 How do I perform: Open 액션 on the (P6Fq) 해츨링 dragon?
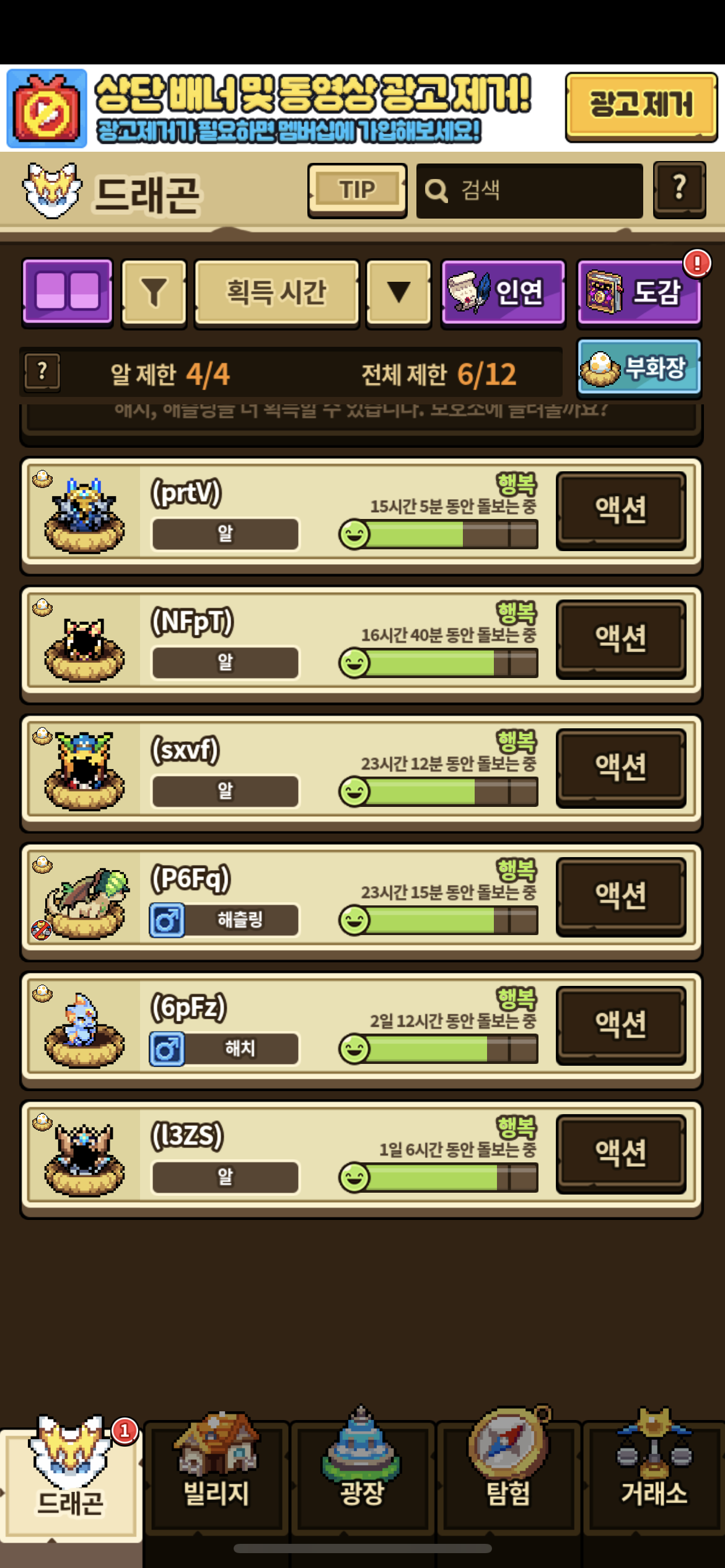point(621,896)
